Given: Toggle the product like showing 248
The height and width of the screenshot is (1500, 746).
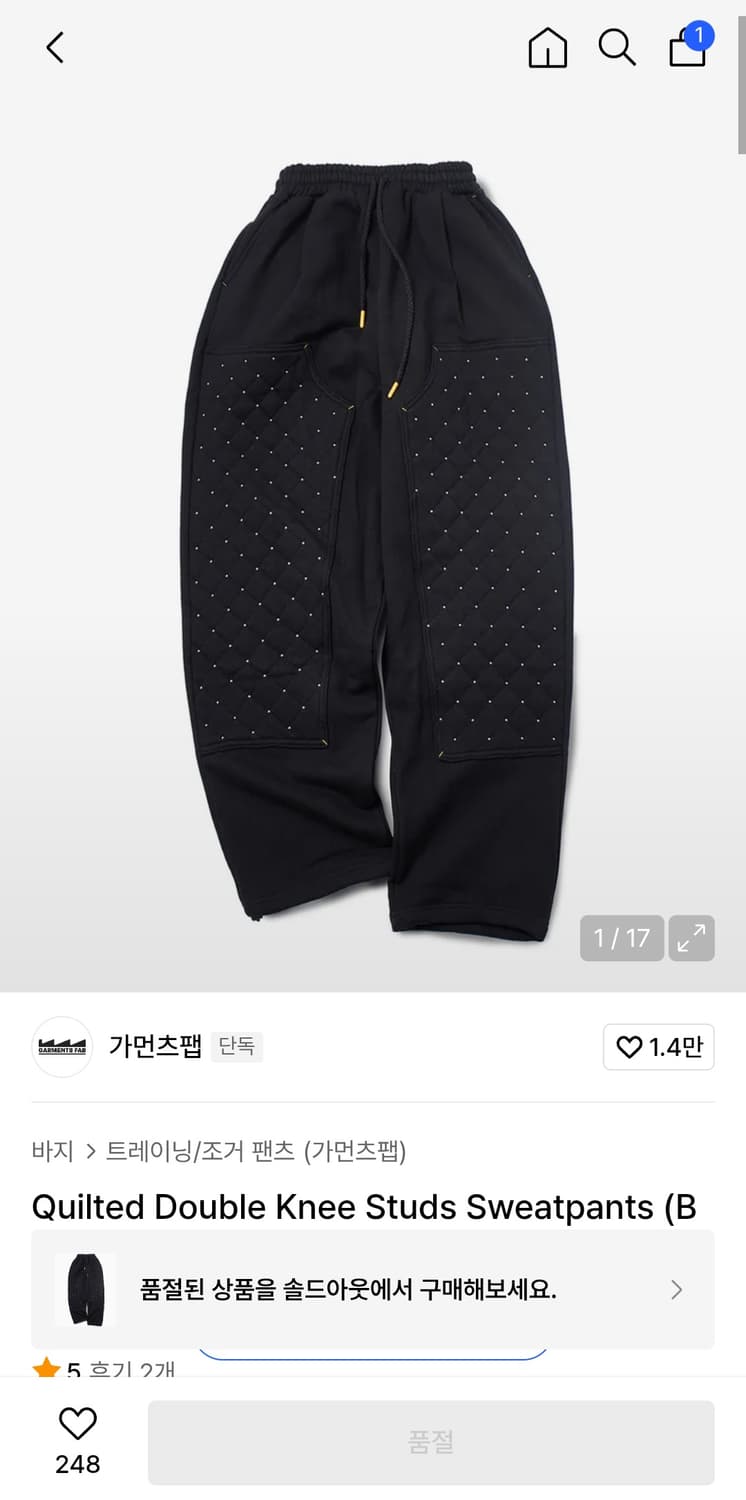Looking at the screenshot, I should click(77, 1442).
